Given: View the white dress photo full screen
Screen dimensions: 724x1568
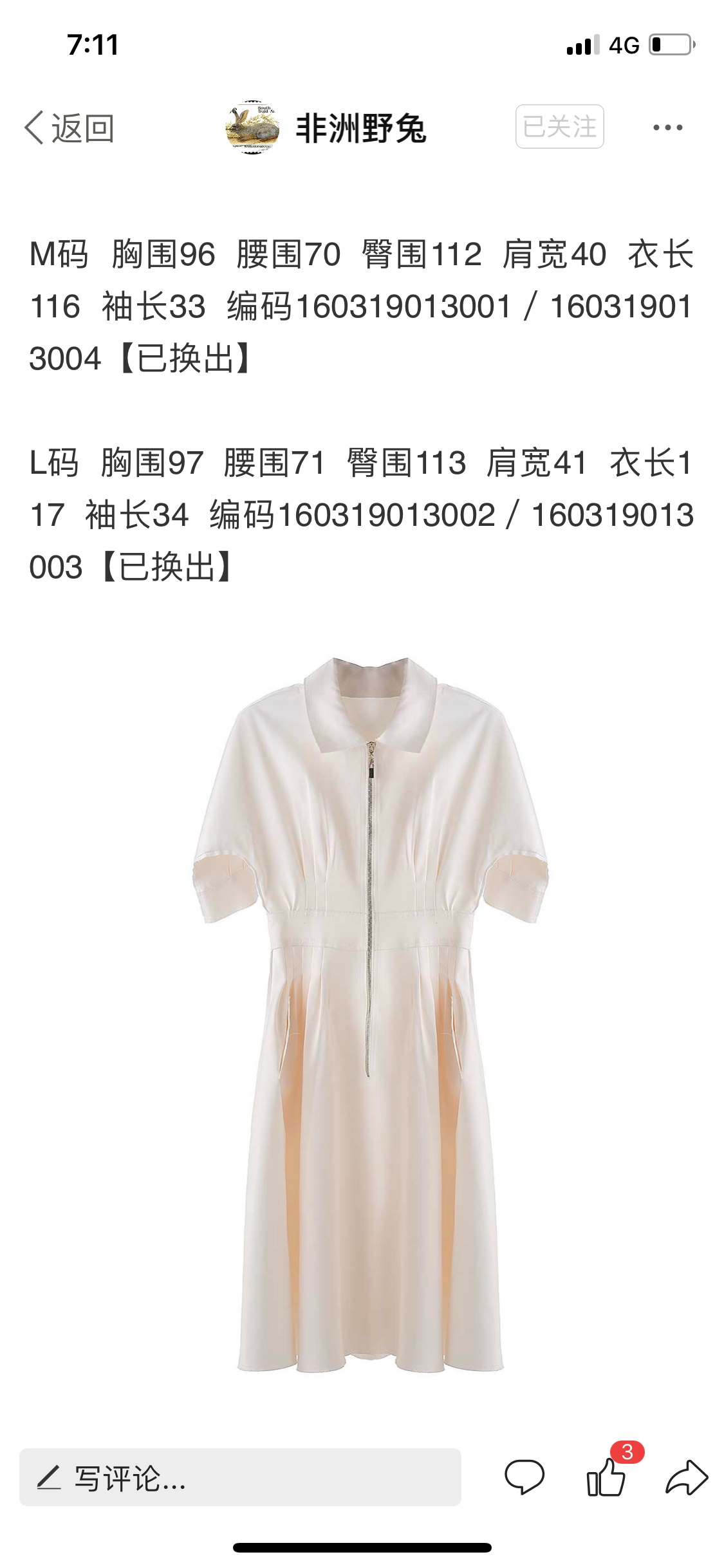Looking at the screenshot, I should tap(370, 1014).
